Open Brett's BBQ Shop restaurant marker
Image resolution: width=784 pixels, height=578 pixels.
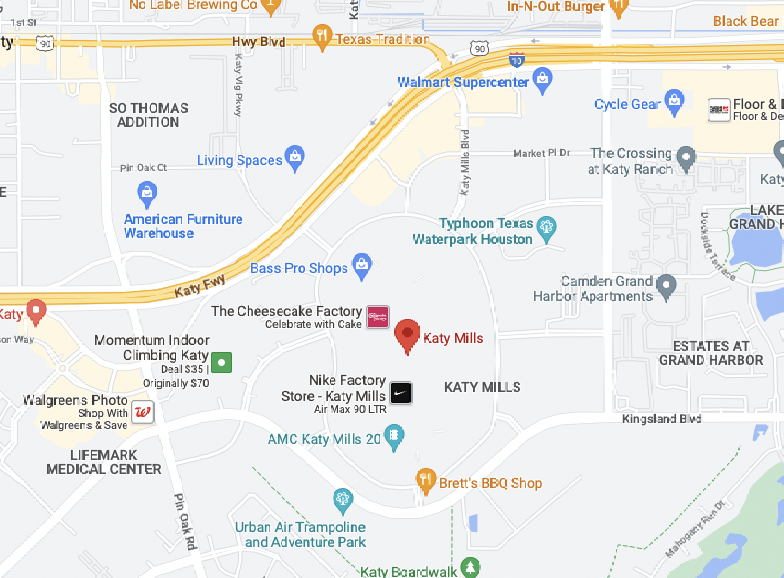426,482
